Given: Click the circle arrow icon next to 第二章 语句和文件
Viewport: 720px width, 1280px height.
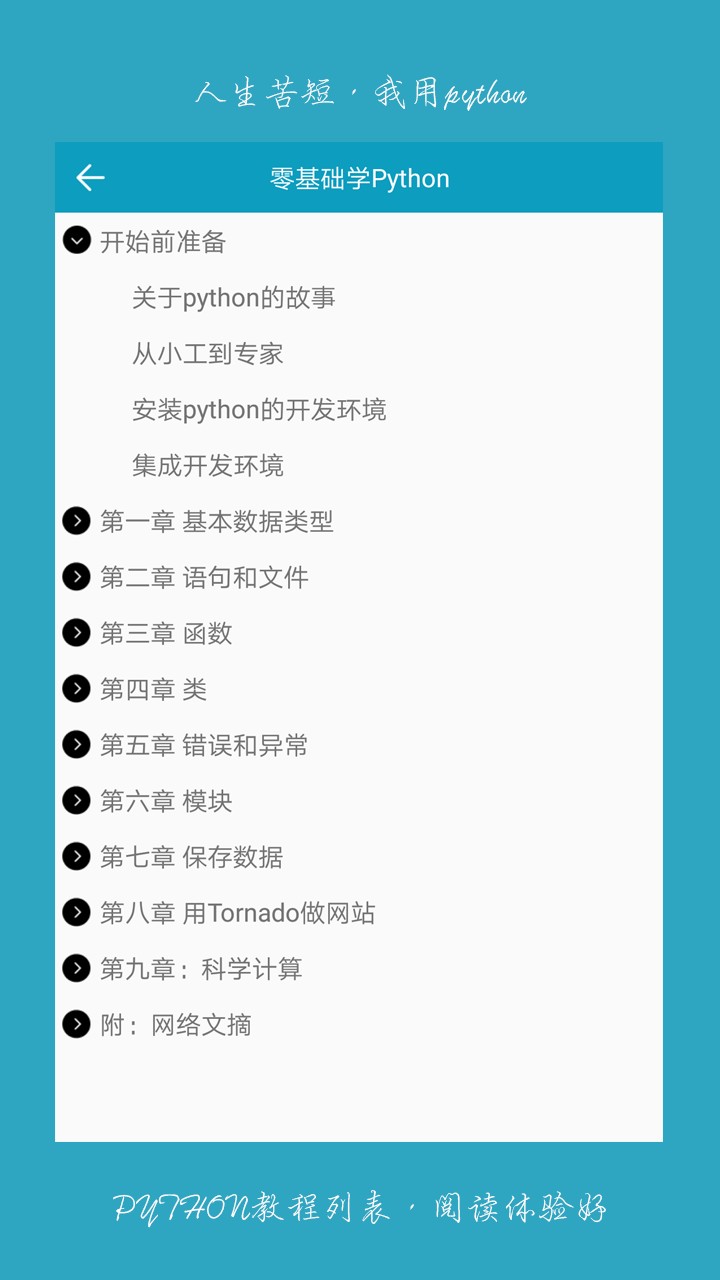Looking at the screenshot, I should 76,577.
